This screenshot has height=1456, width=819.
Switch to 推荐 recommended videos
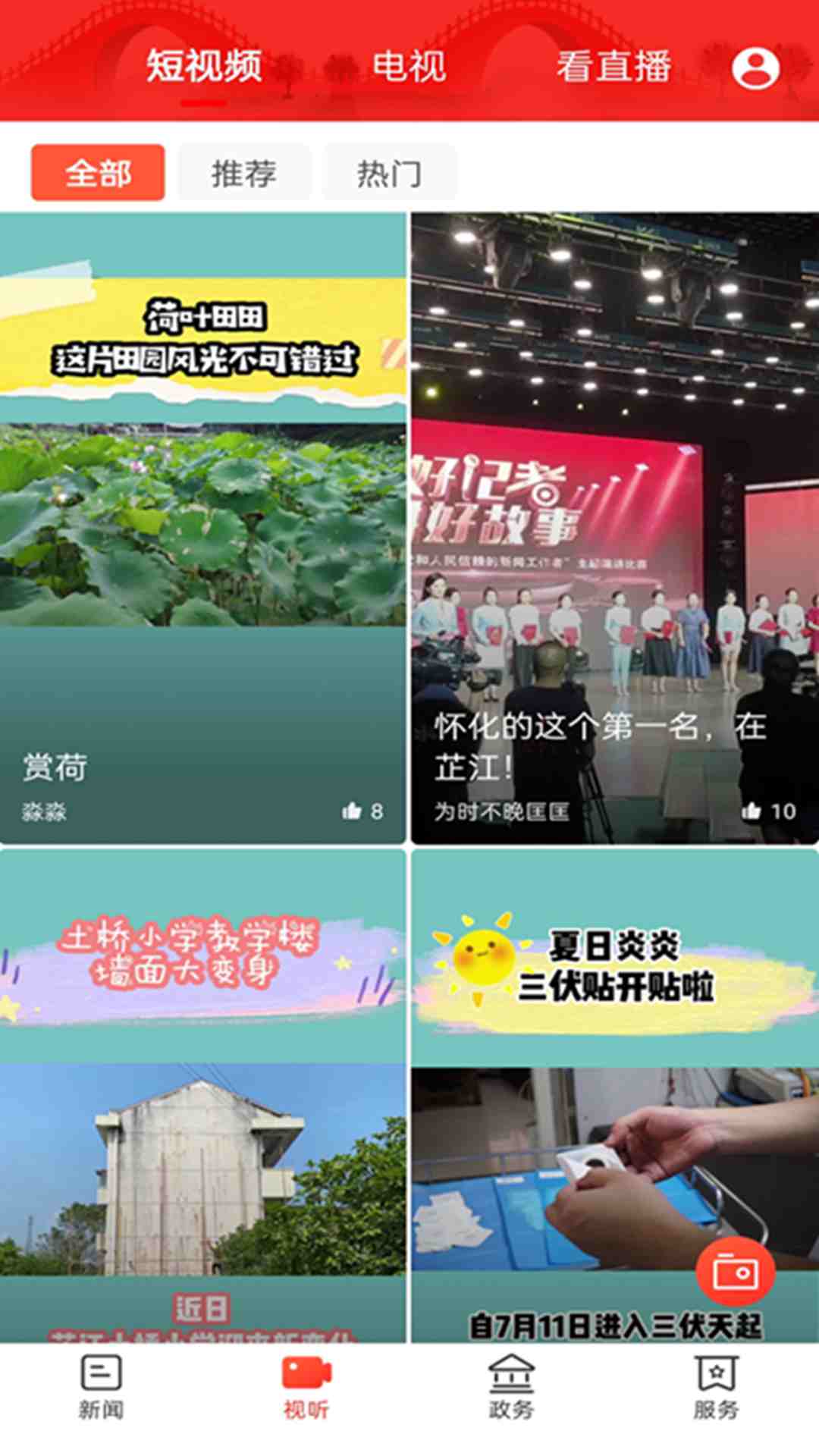(x=243, y=173)
